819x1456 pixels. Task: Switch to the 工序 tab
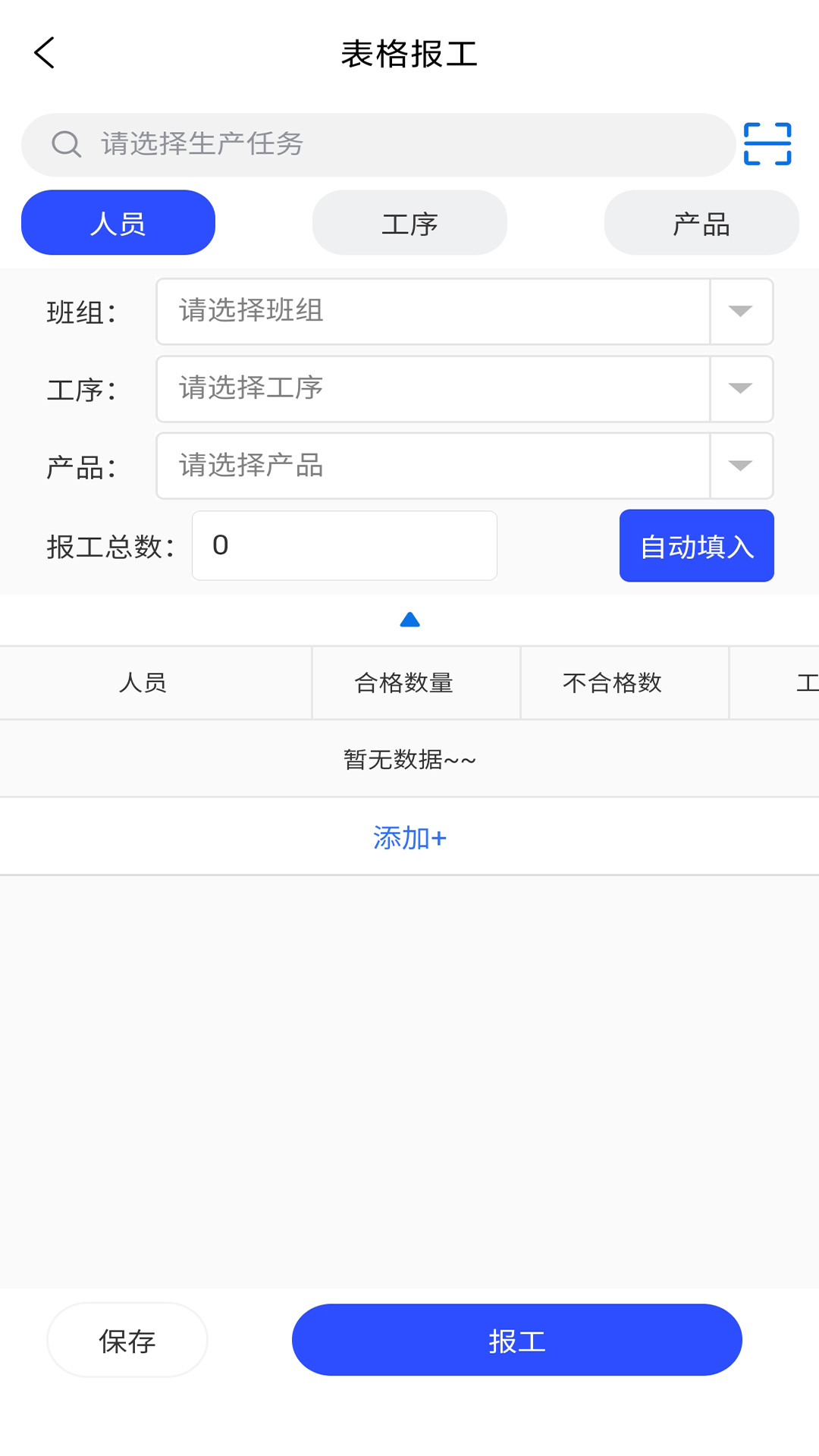409,222
